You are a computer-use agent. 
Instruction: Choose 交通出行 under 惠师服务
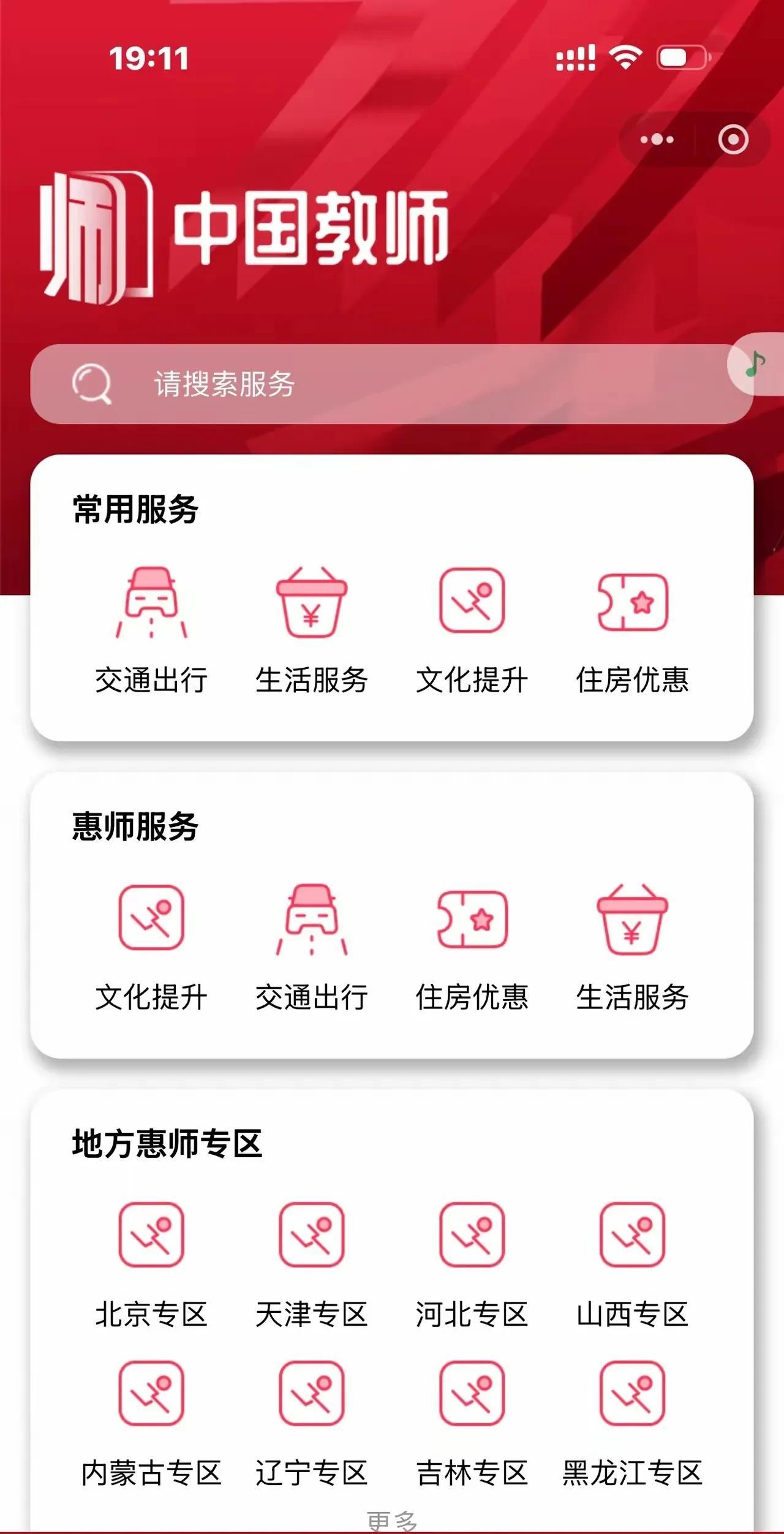(x=312, y=948)
